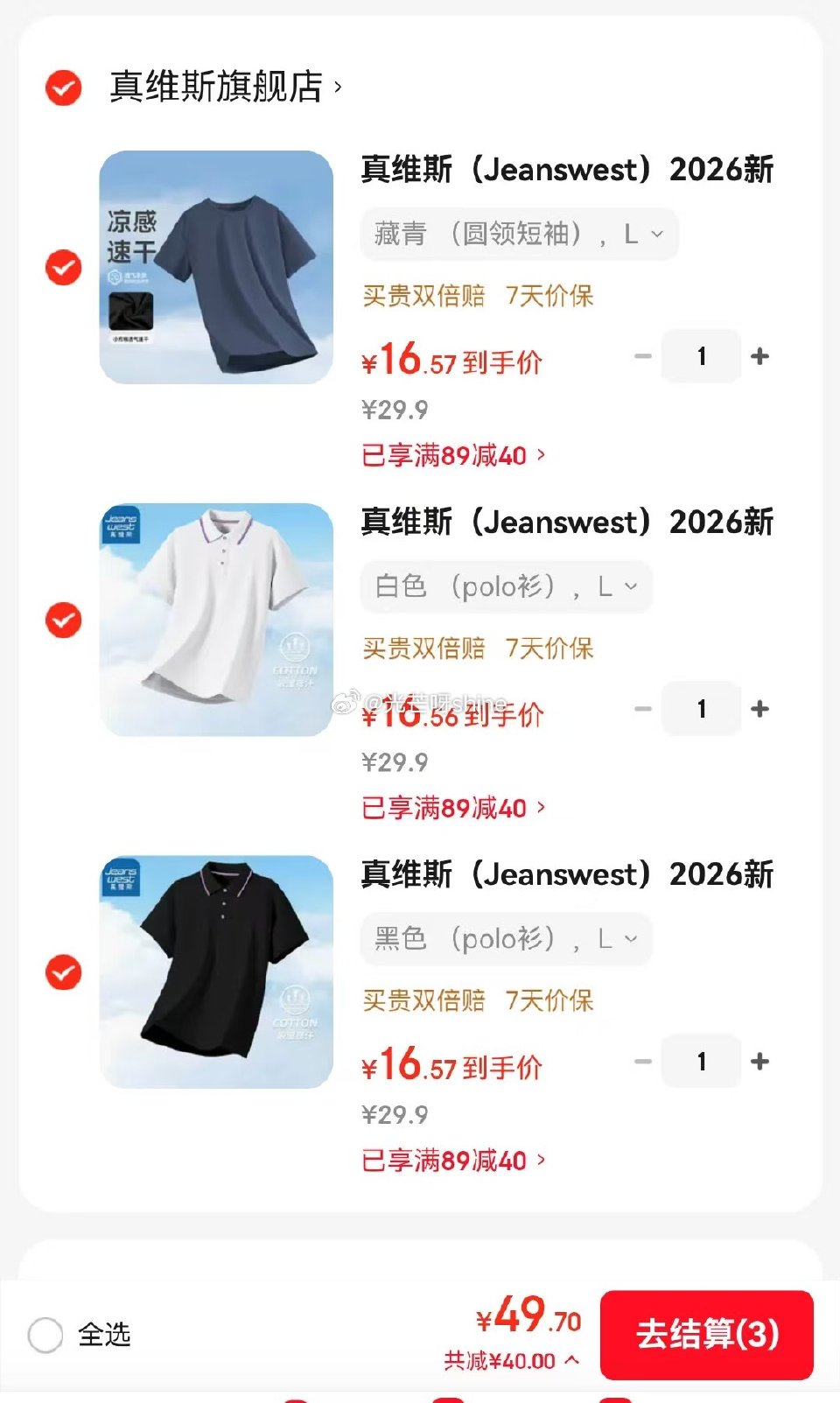Tap the quantity field showing 1 for black polo
Viewport: 840px width, 1403px height.
[x=701, y=1062]
